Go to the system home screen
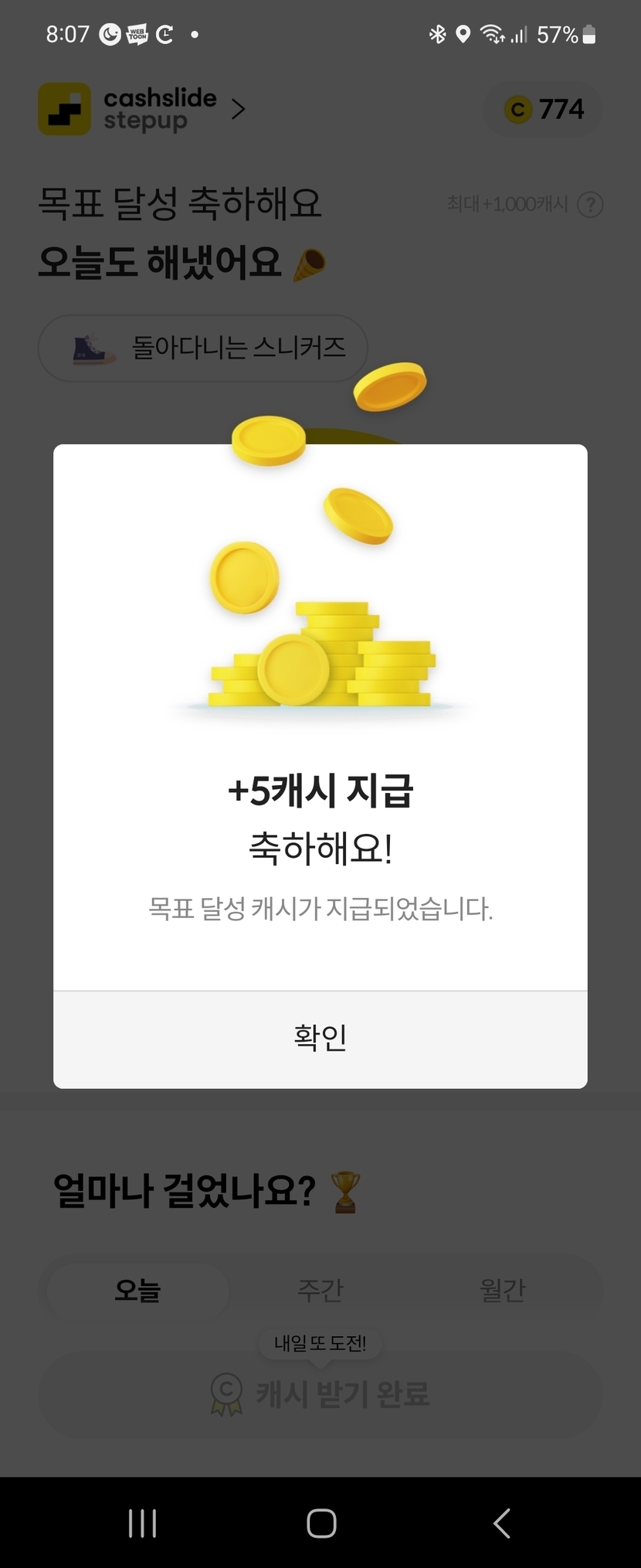The image size is (641, 1568). pos(321,1523)
